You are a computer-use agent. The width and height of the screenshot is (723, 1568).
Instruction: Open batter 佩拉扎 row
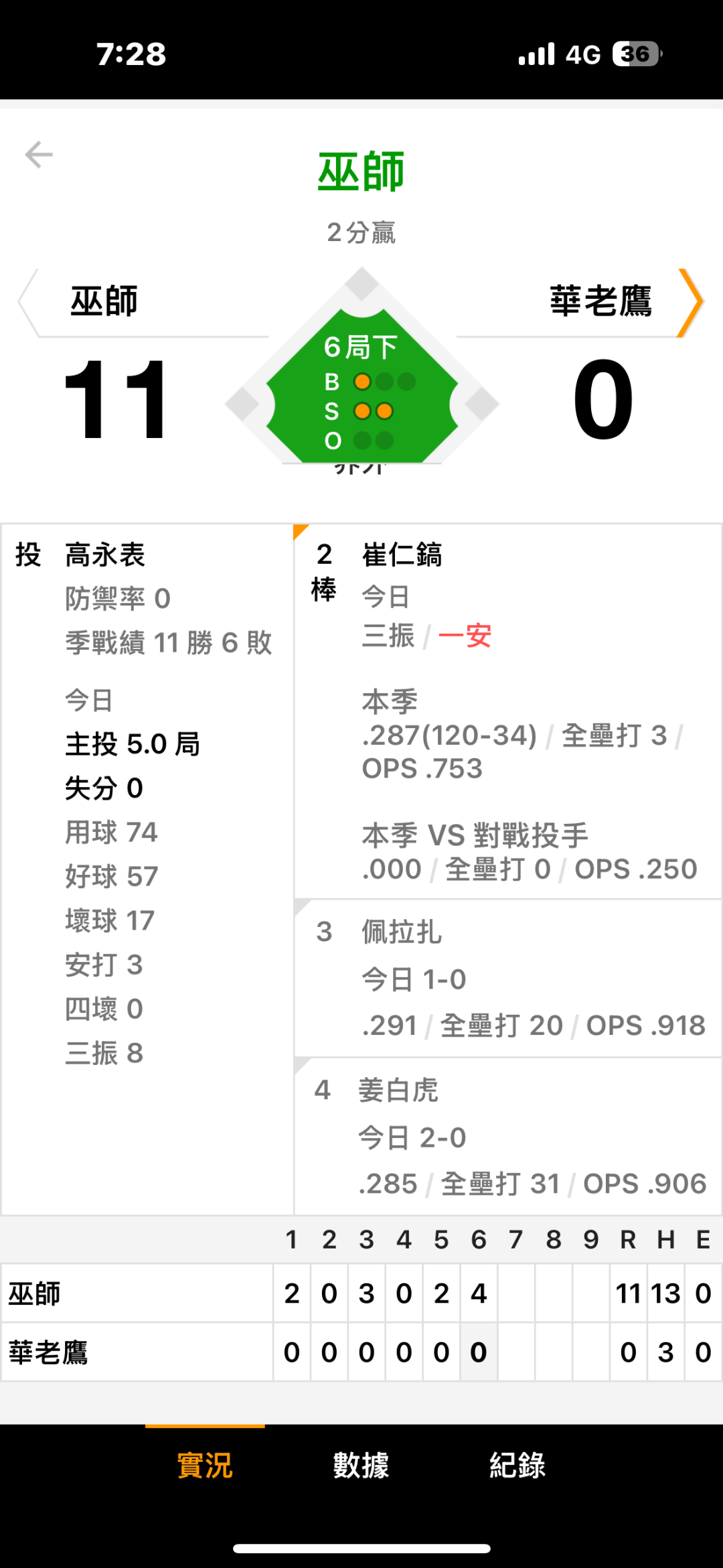(507, 979)
